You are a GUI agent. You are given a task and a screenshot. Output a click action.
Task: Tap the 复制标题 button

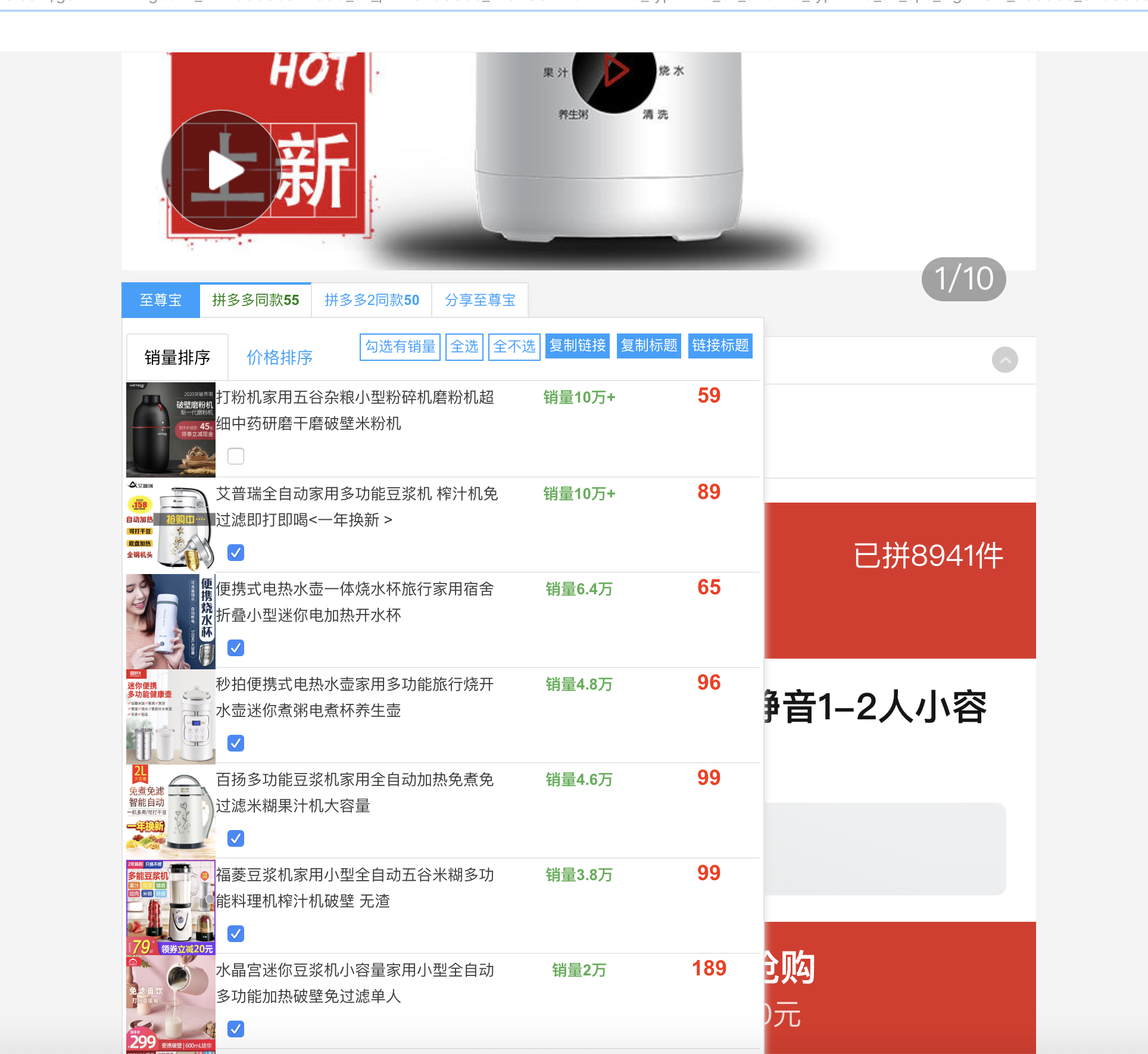(x=649, y=345)
